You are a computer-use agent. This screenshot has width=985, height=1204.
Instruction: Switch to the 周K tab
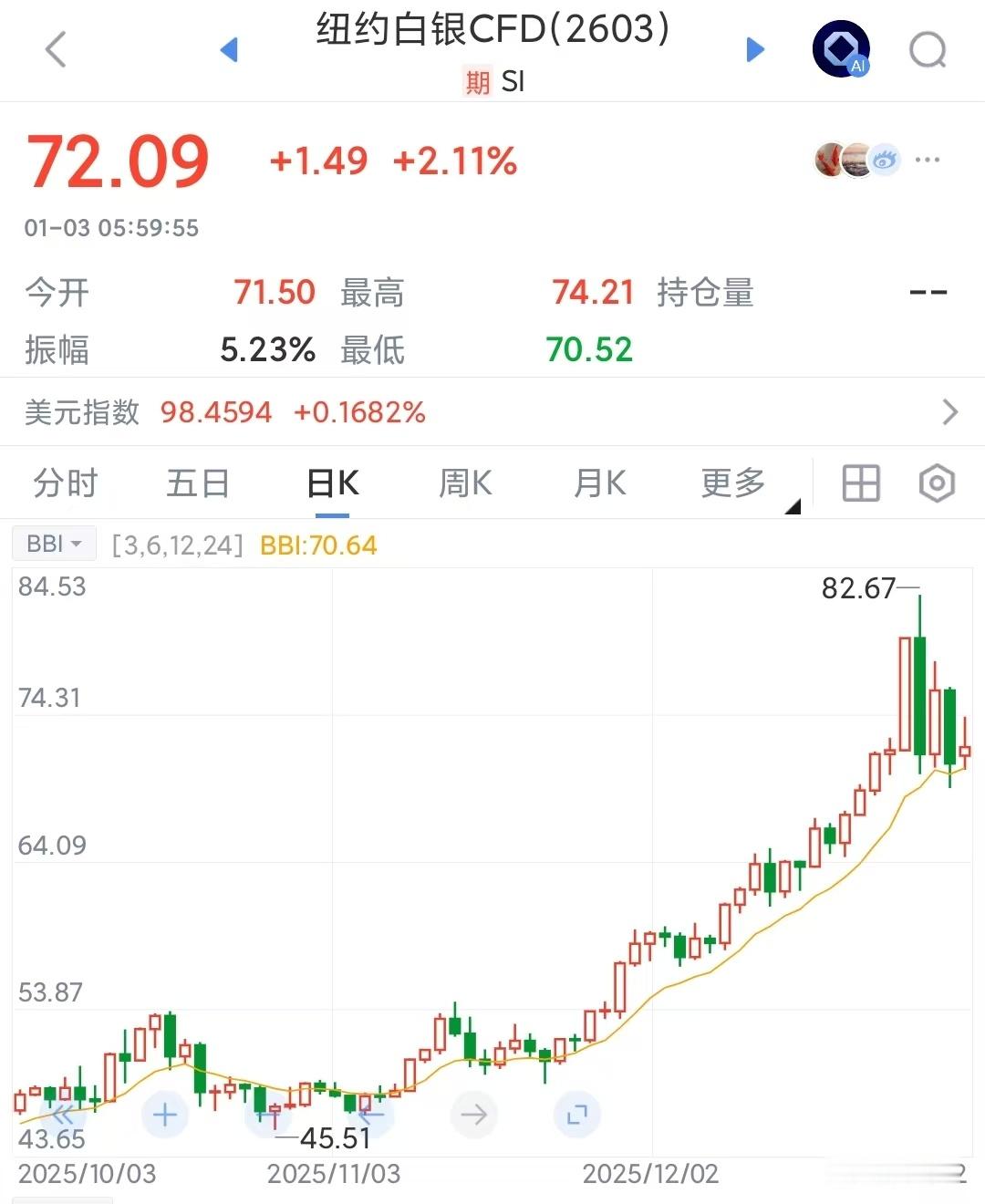464,483
